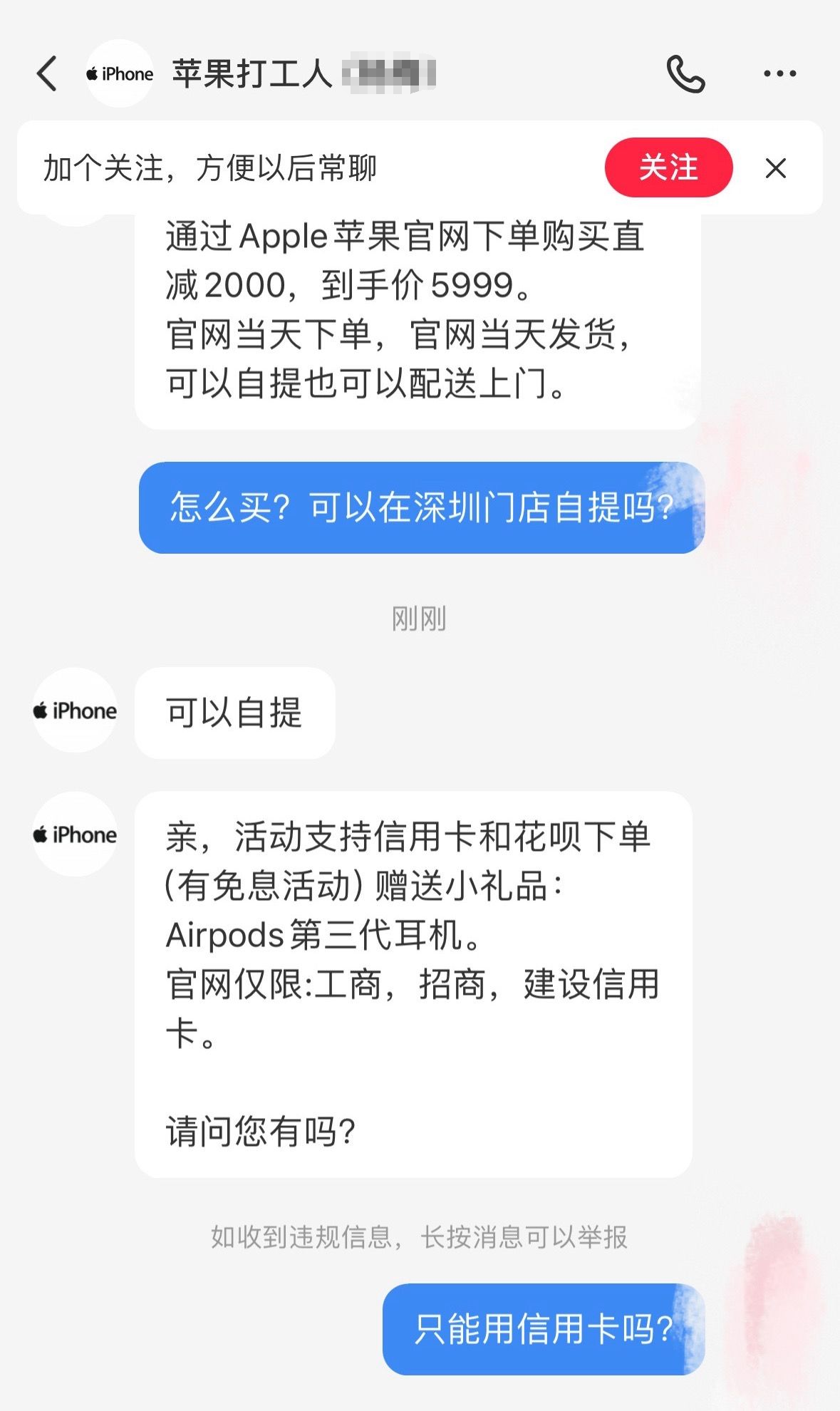Start a voice call with 苹果打工人

point(685,74)
